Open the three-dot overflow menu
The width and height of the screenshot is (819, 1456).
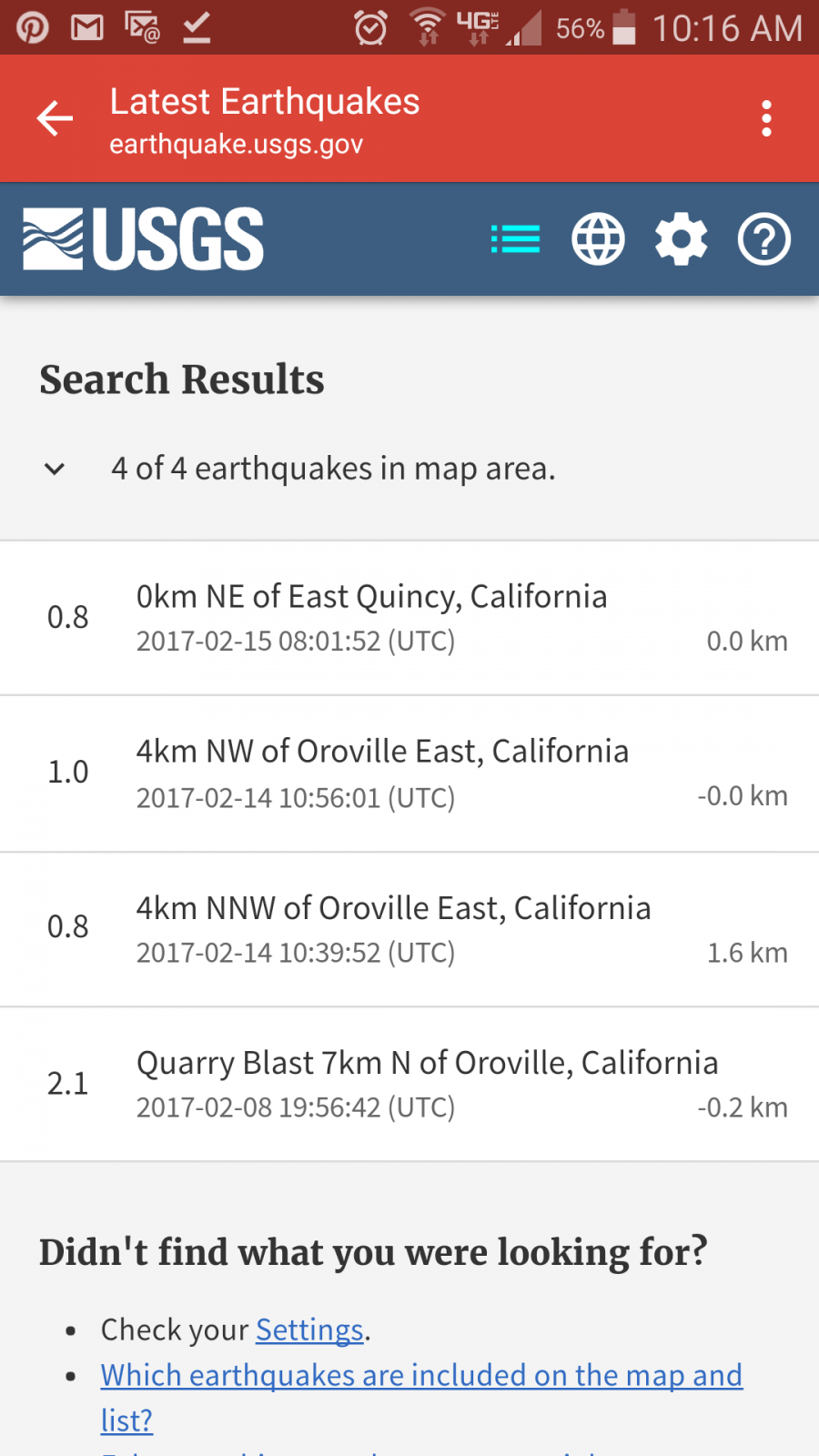coord(766,118)
